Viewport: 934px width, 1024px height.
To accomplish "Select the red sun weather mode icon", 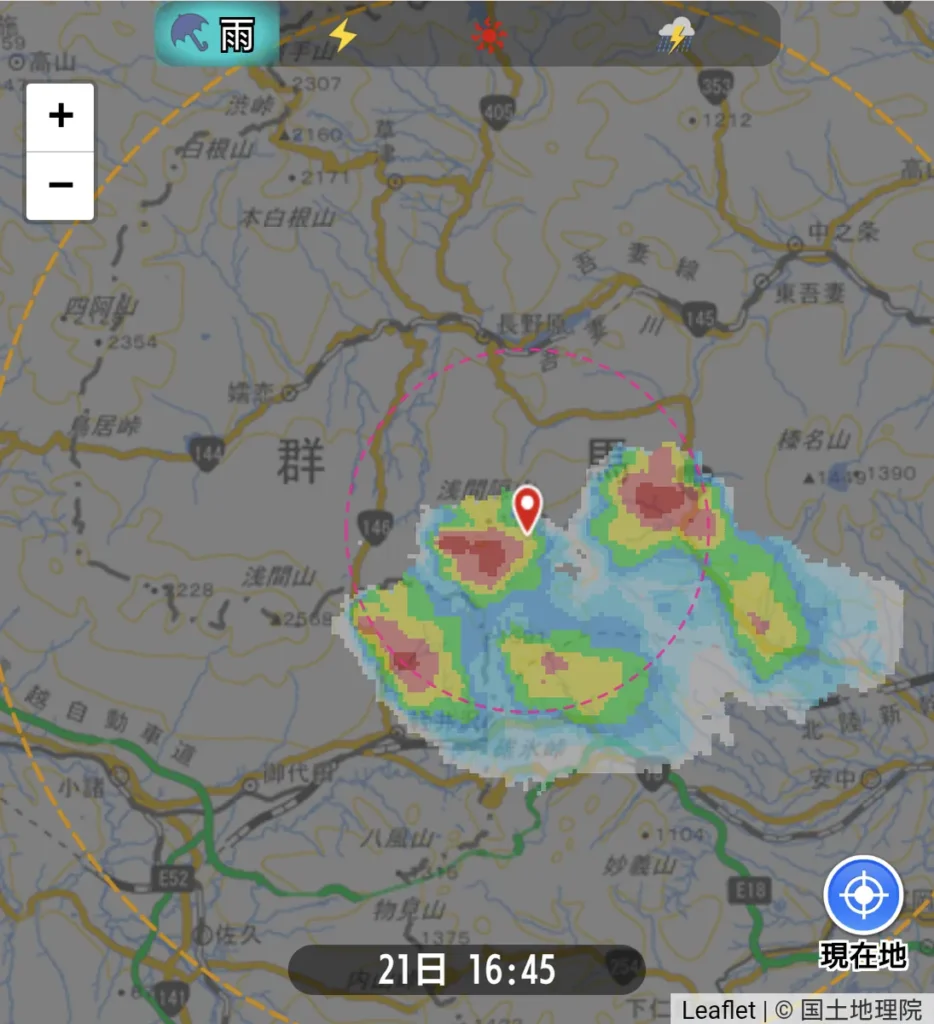I will click(x=489, y=35).
